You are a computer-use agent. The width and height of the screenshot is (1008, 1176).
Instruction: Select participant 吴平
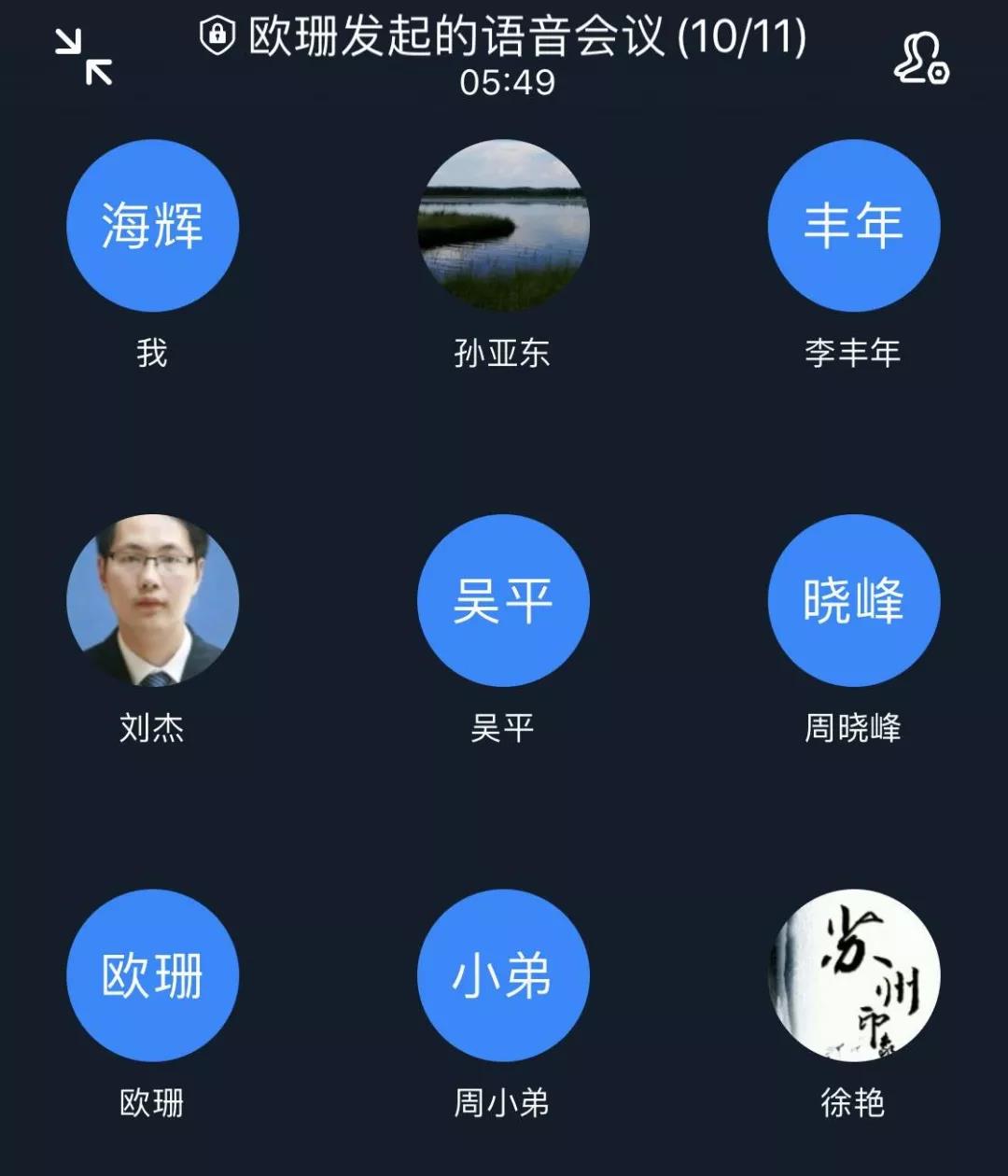[x=503, y=600]
